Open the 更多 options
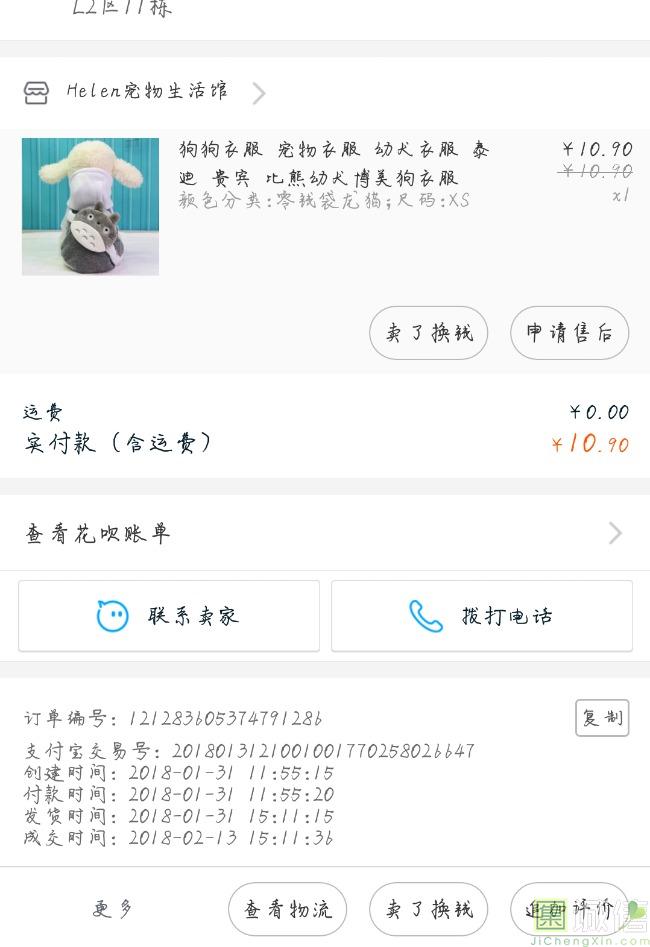 click(113, 909)
